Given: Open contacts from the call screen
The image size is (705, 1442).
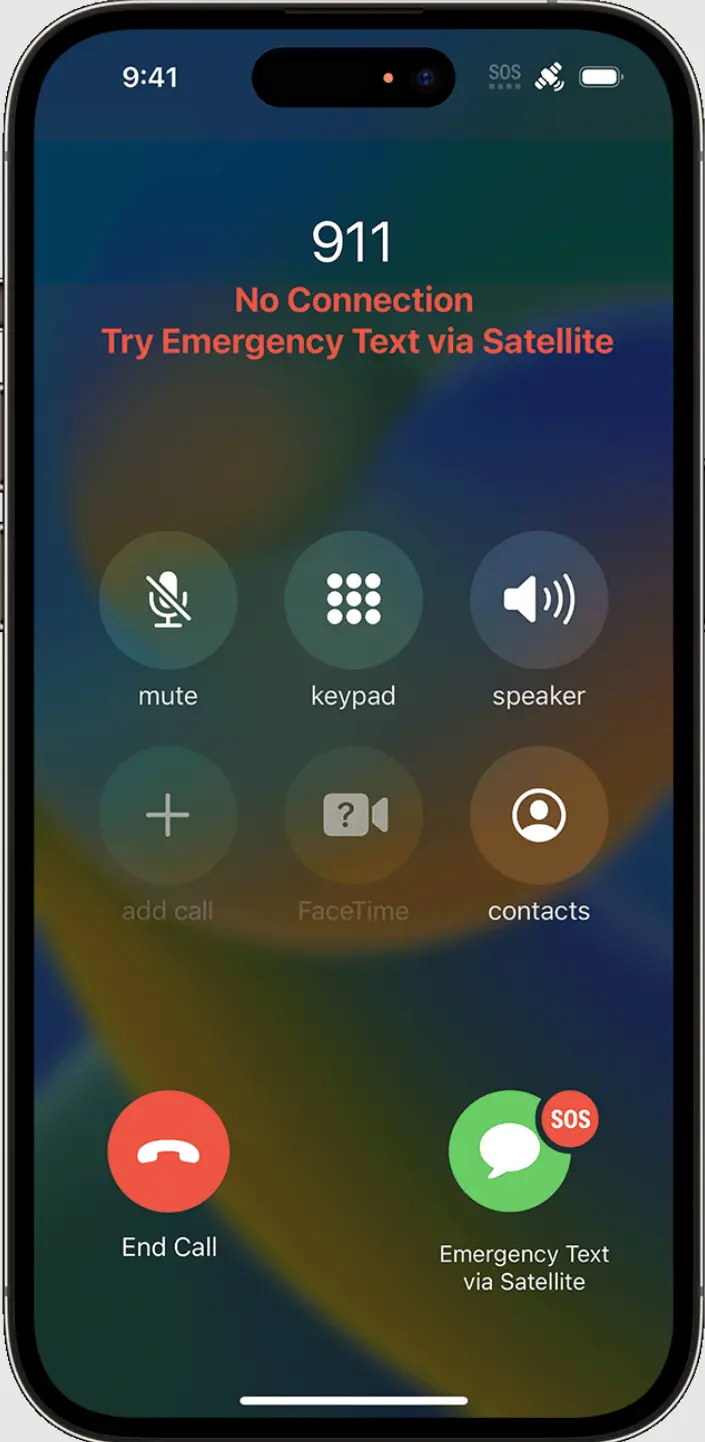Looking at the screenshot, I should click(539, 815).
